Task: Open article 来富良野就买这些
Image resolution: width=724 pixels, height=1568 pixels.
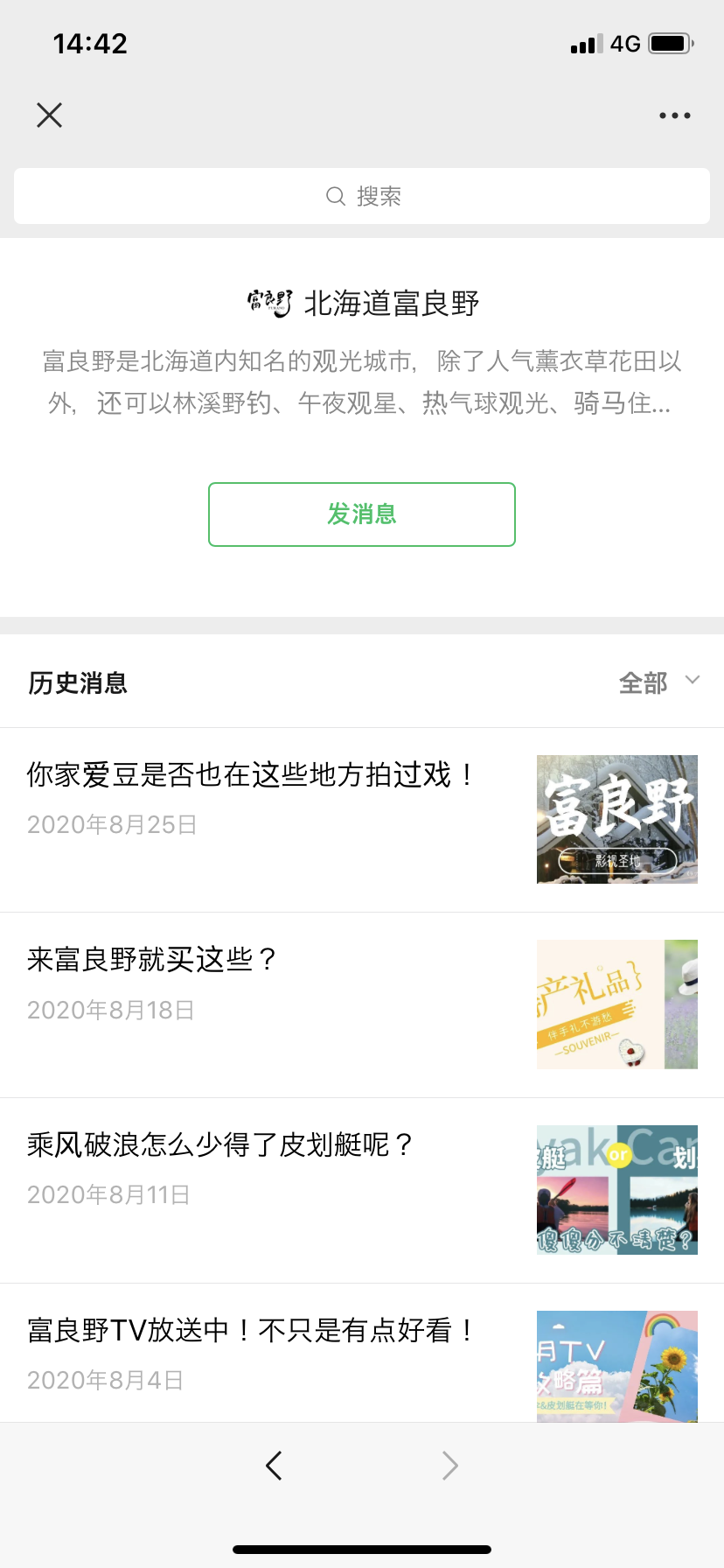Action: click(x=362, y=1005)
